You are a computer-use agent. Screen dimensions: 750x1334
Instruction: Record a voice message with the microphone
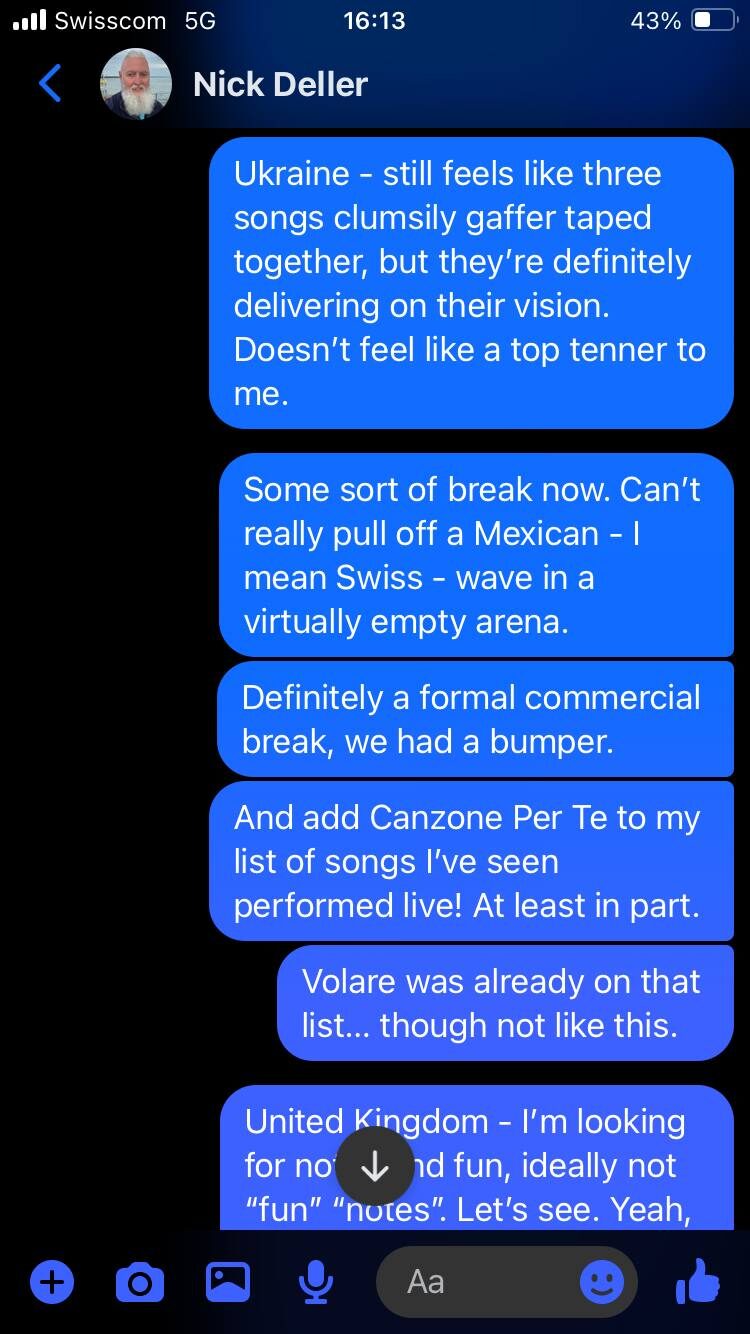pos(316,1281)
